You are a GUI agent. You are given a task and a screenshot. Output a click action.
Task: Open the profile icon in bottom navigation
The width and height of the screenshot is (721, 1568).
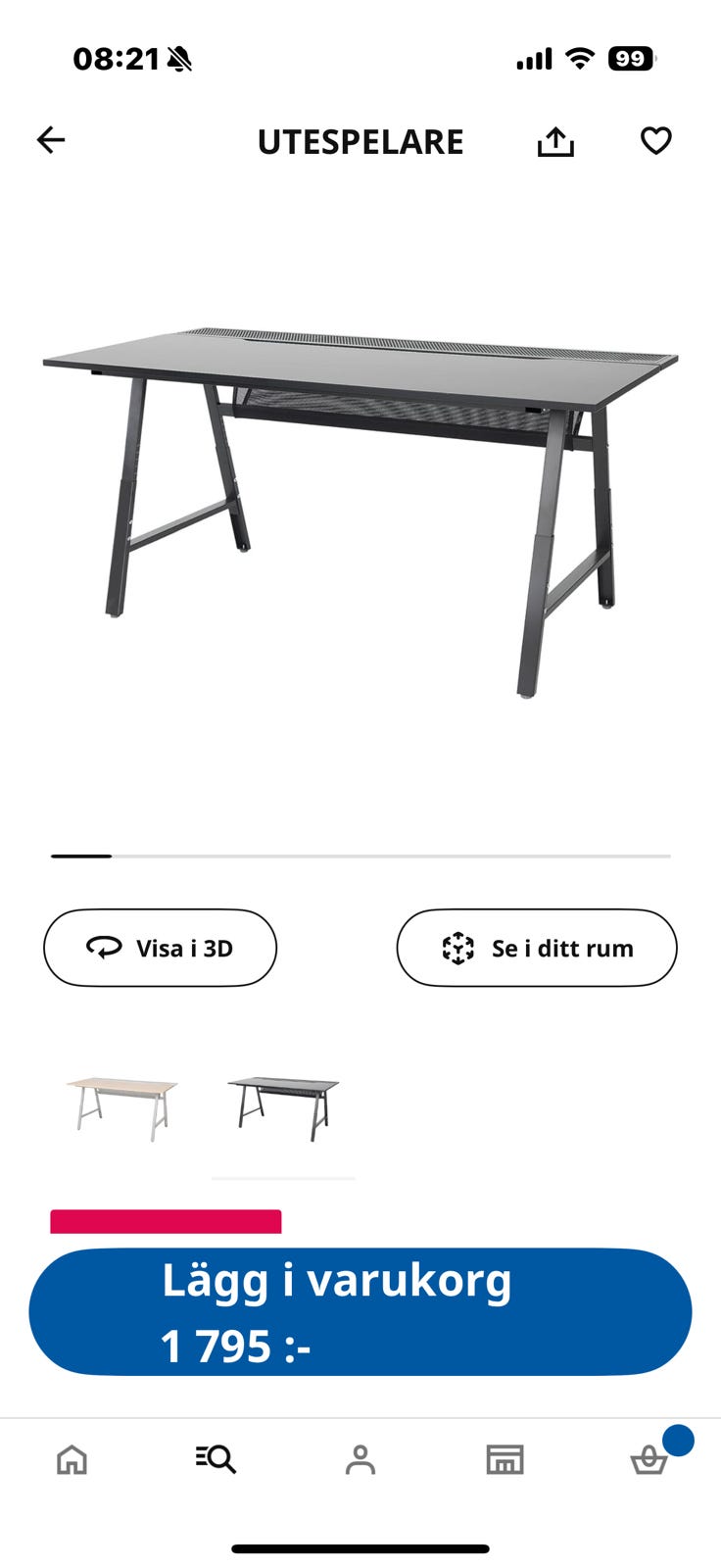pyautogui.click(x=360, y=1459)
